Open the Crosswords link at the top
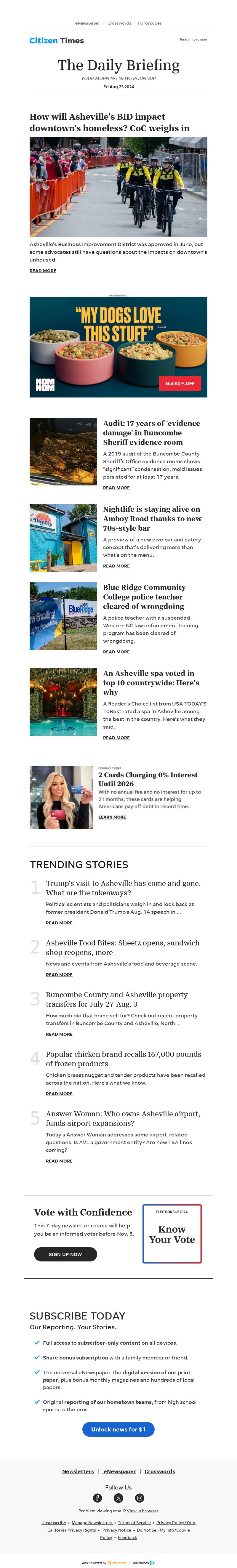Image resolution: width=237 pixels, height=1568 pixels. pos(119,23)
